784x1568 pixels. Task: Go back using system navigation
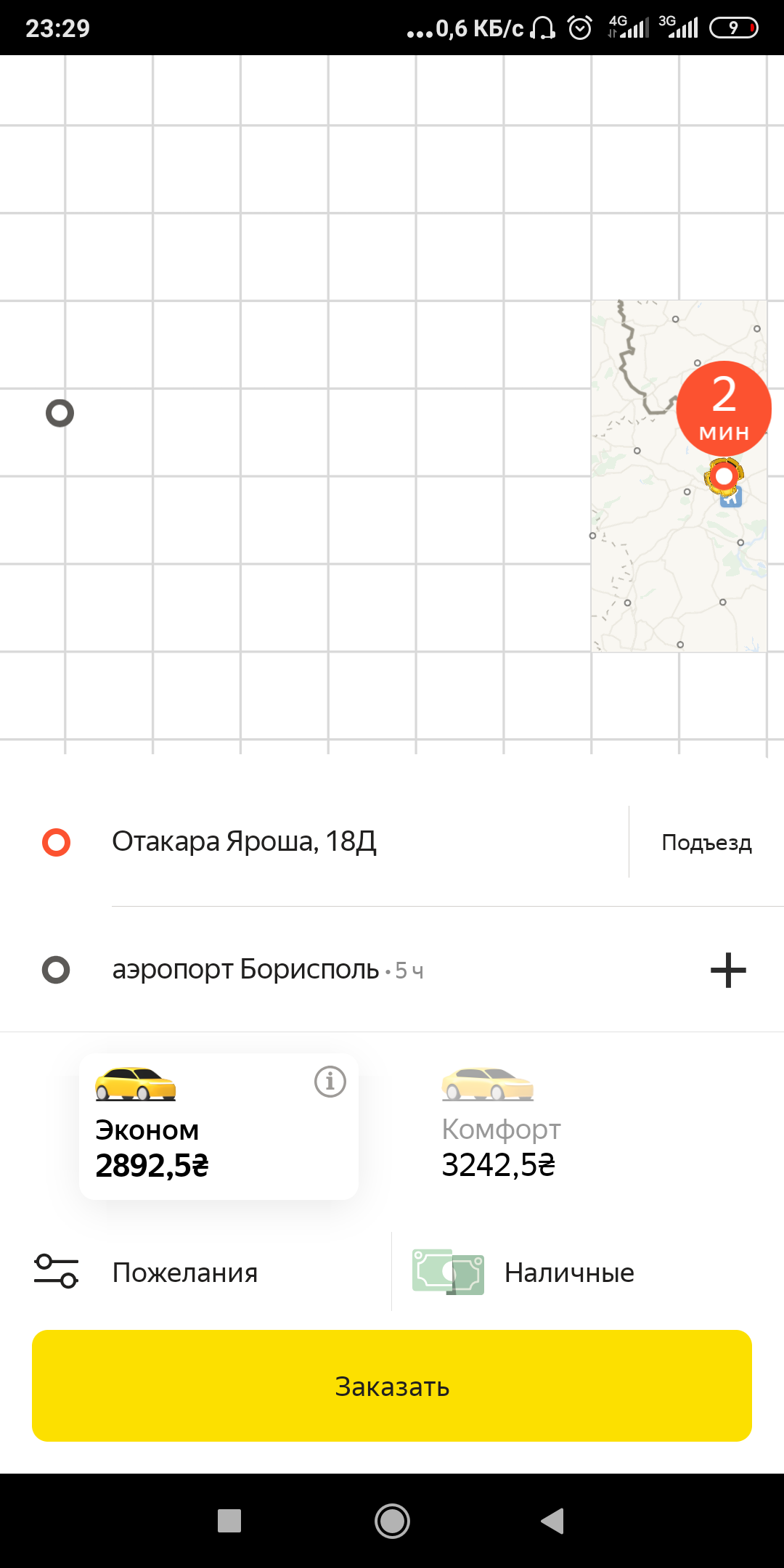pos(553,1521)
